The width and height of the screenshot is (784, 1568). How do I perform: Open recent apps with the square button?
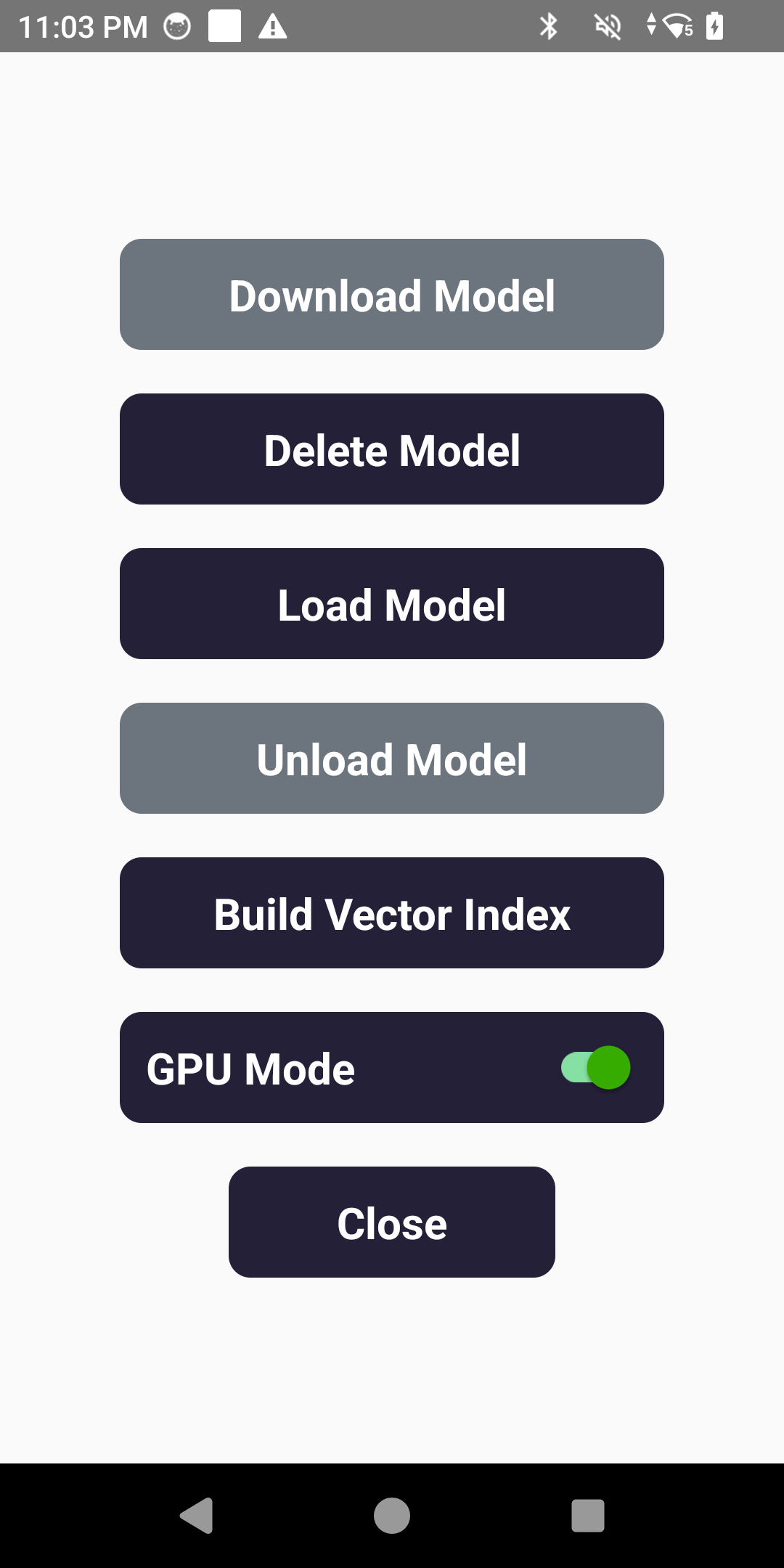[589, 1515]
